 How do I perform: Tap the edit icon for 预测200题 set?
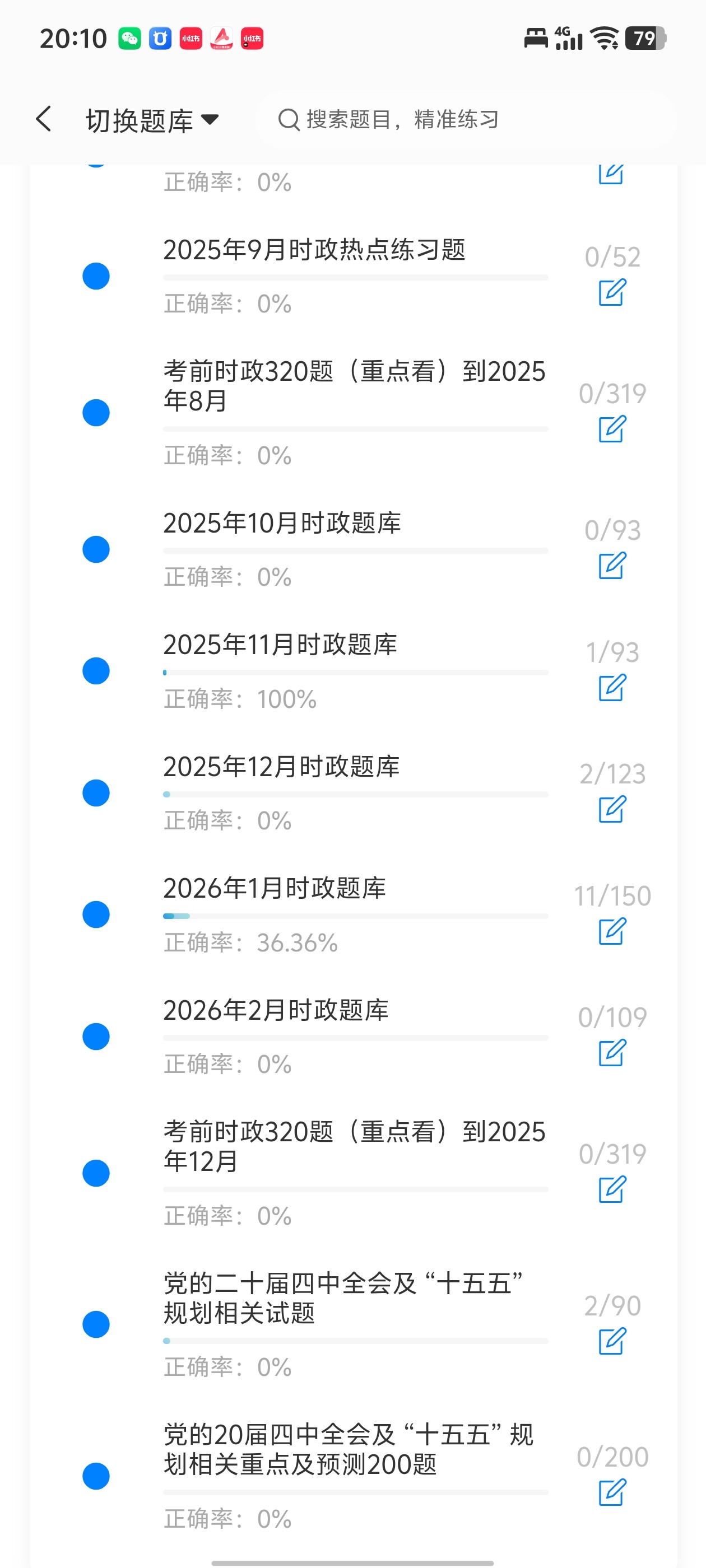(612, 1492)
